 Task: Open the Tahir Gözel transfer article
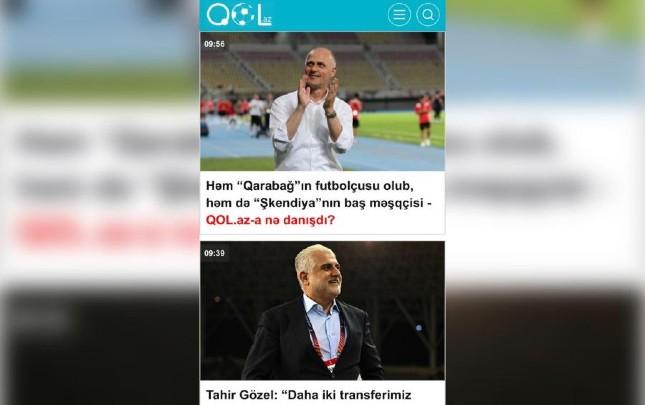308,393
